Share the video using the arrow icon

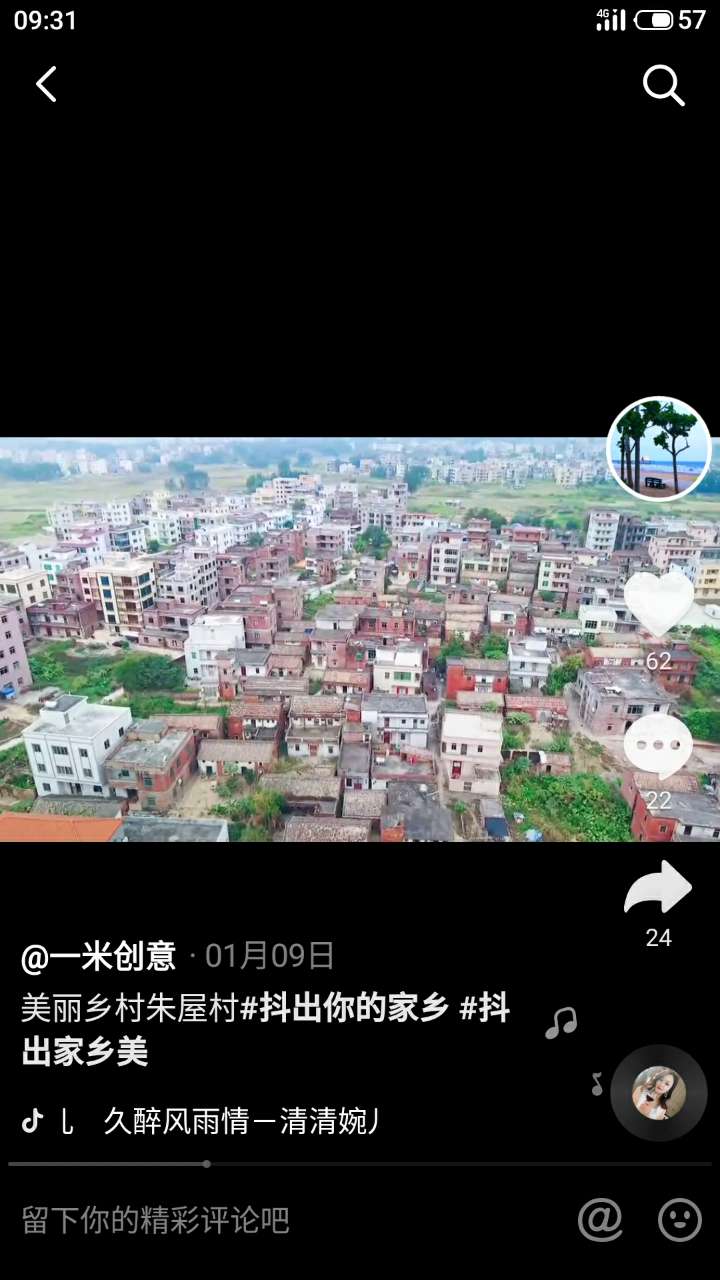pyautogui.click(x=658, y=890)
